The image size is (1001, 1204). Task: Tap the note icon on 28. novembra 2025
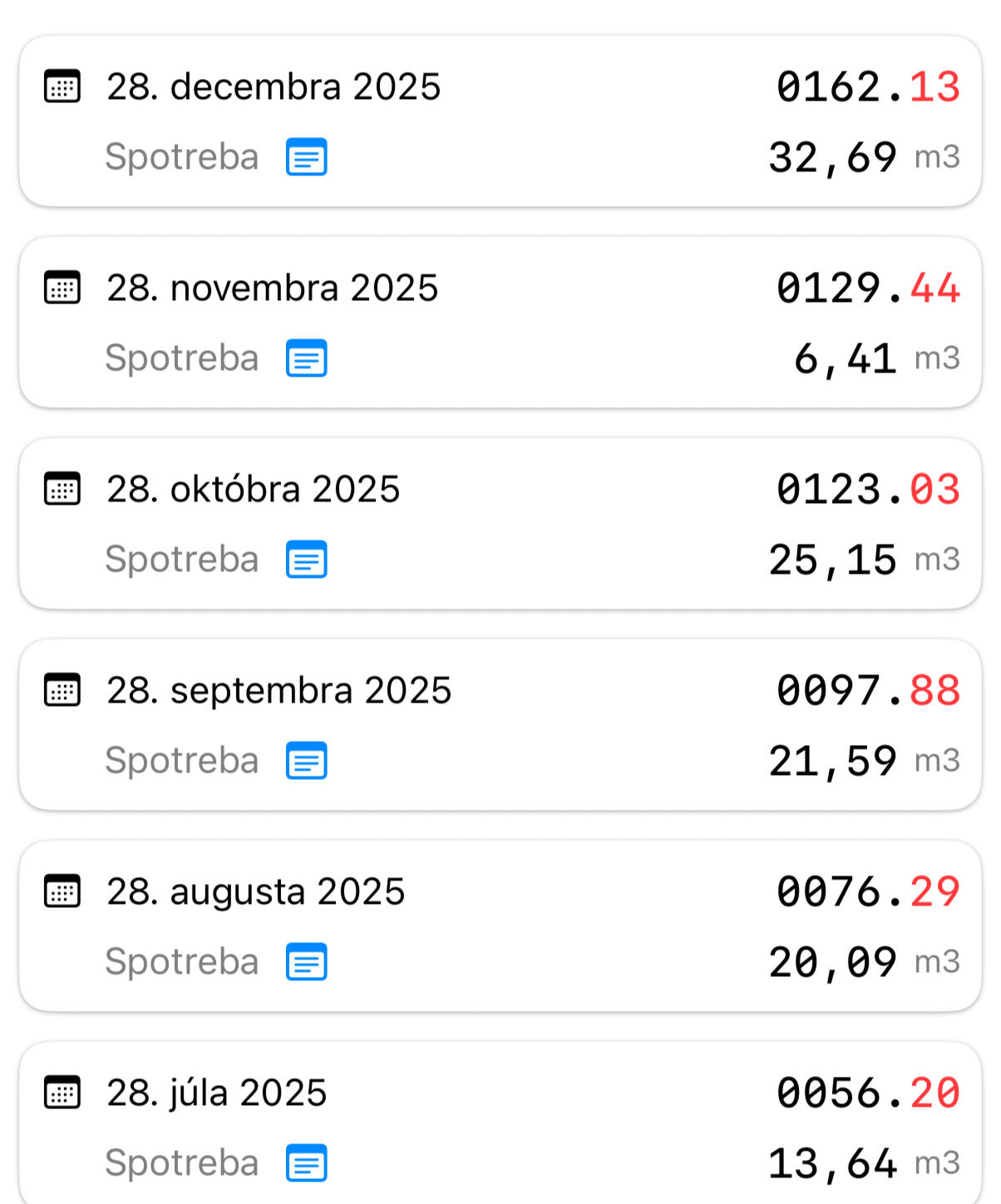pyautogui.click(x=307, y=358)
